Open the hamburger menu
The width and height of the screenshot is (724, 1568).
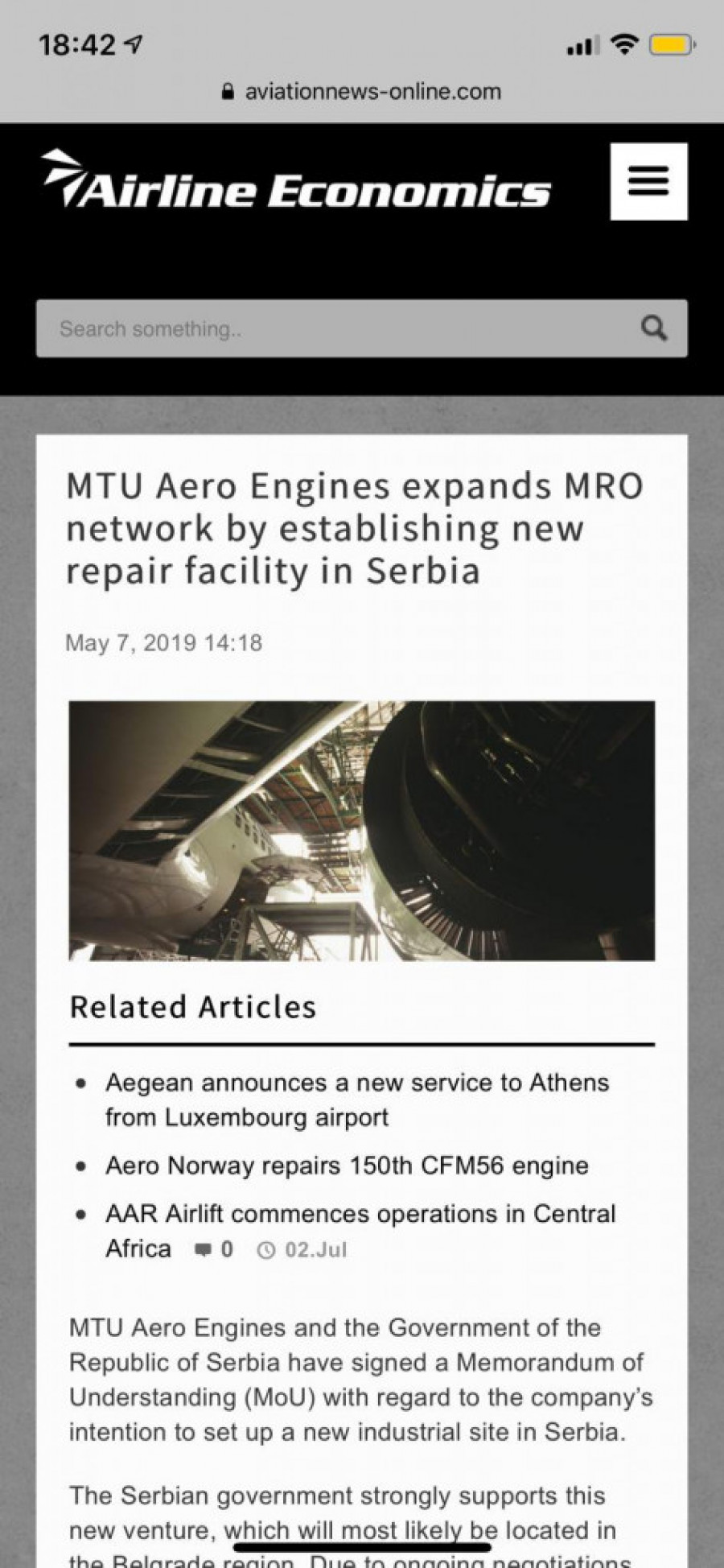click(648, 181)
